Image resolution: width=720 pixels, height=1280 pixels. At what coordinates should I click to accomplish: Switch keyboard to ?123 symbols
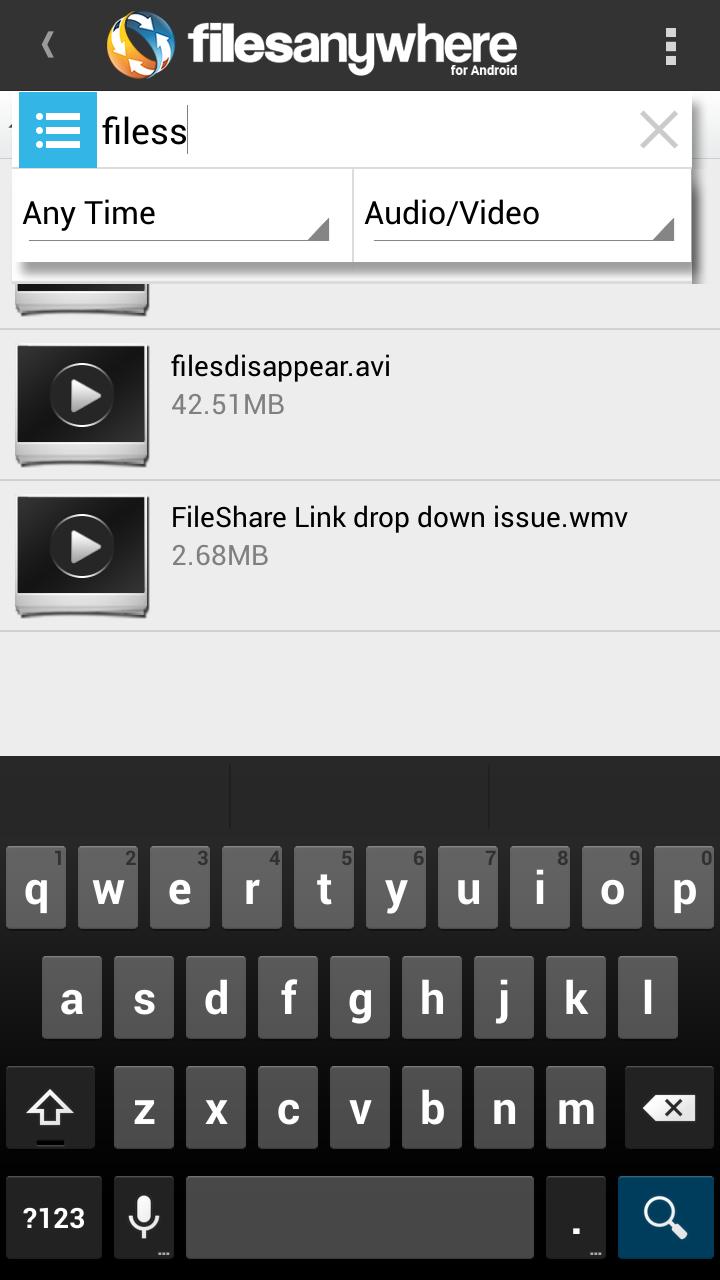click(x=54, y=1217)
